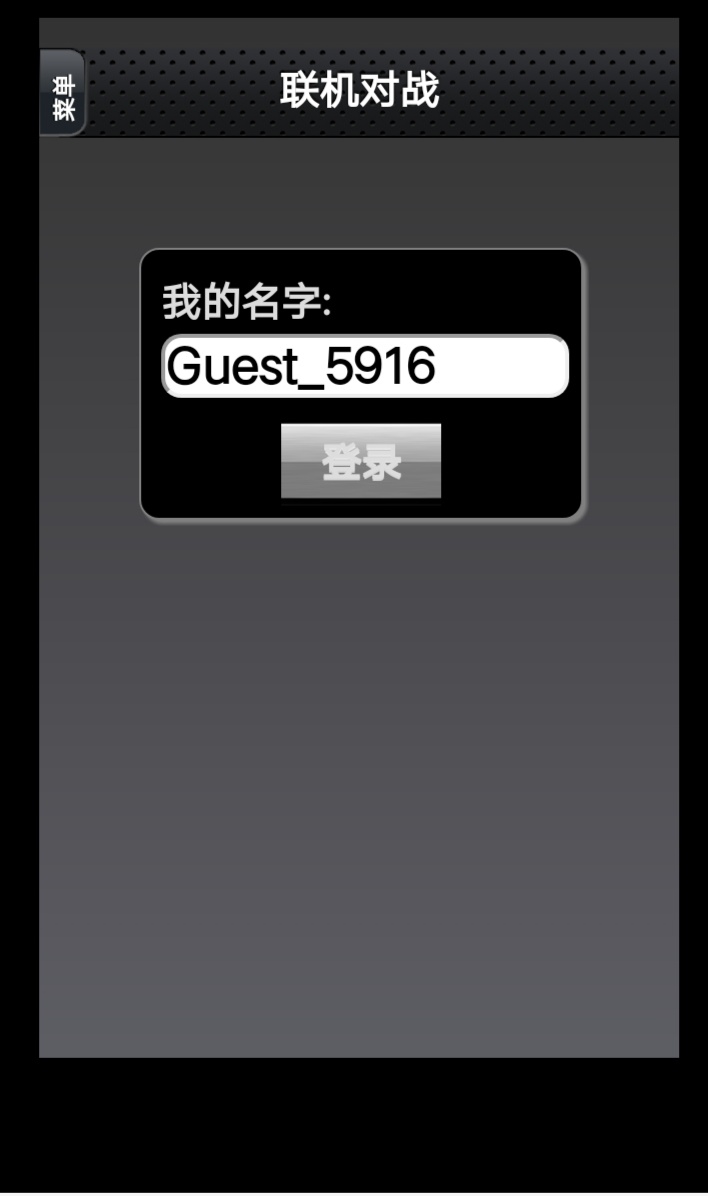Open the 菜单 side menu tab
708x1196 pixels.
62,93
